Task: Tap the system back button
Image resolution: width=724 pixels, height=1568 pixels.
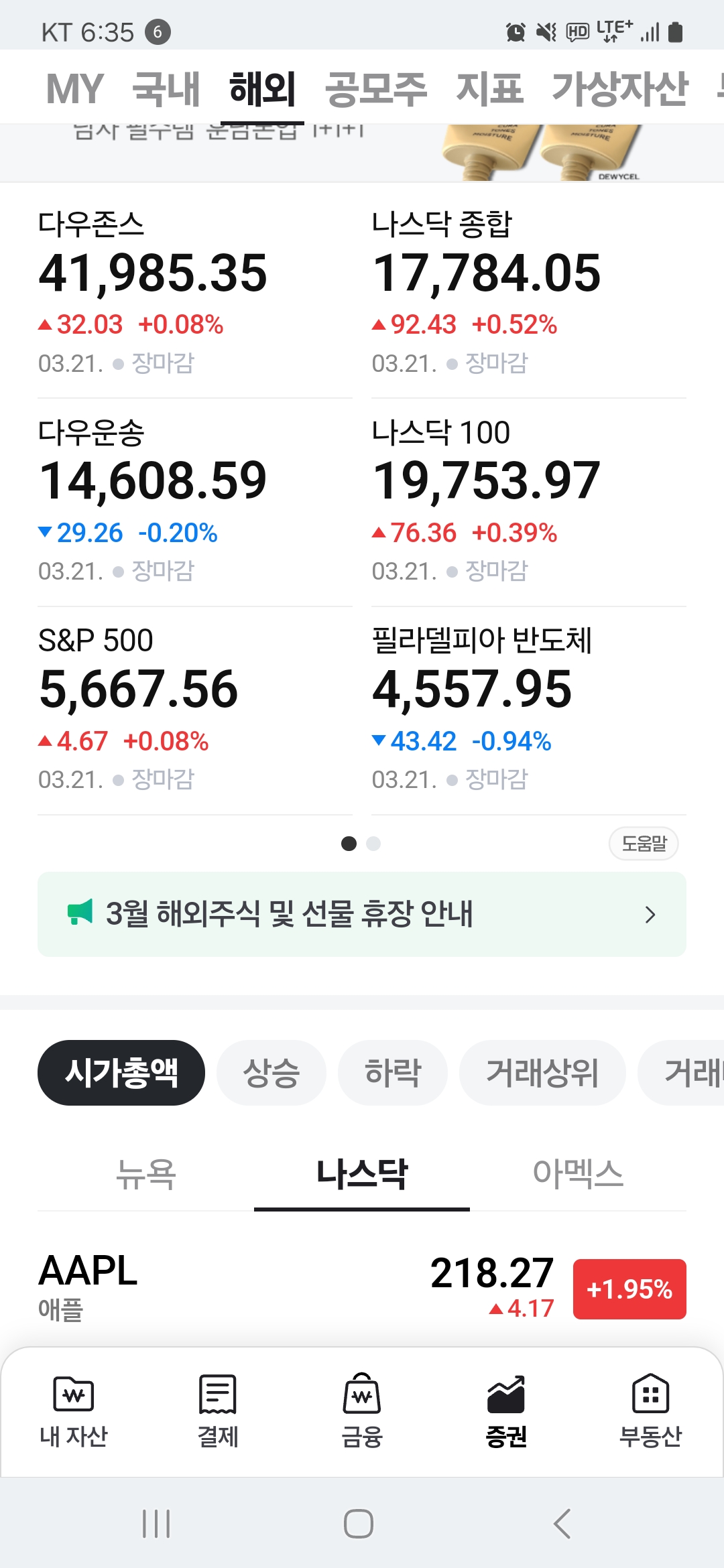Action: (562, 1524)
